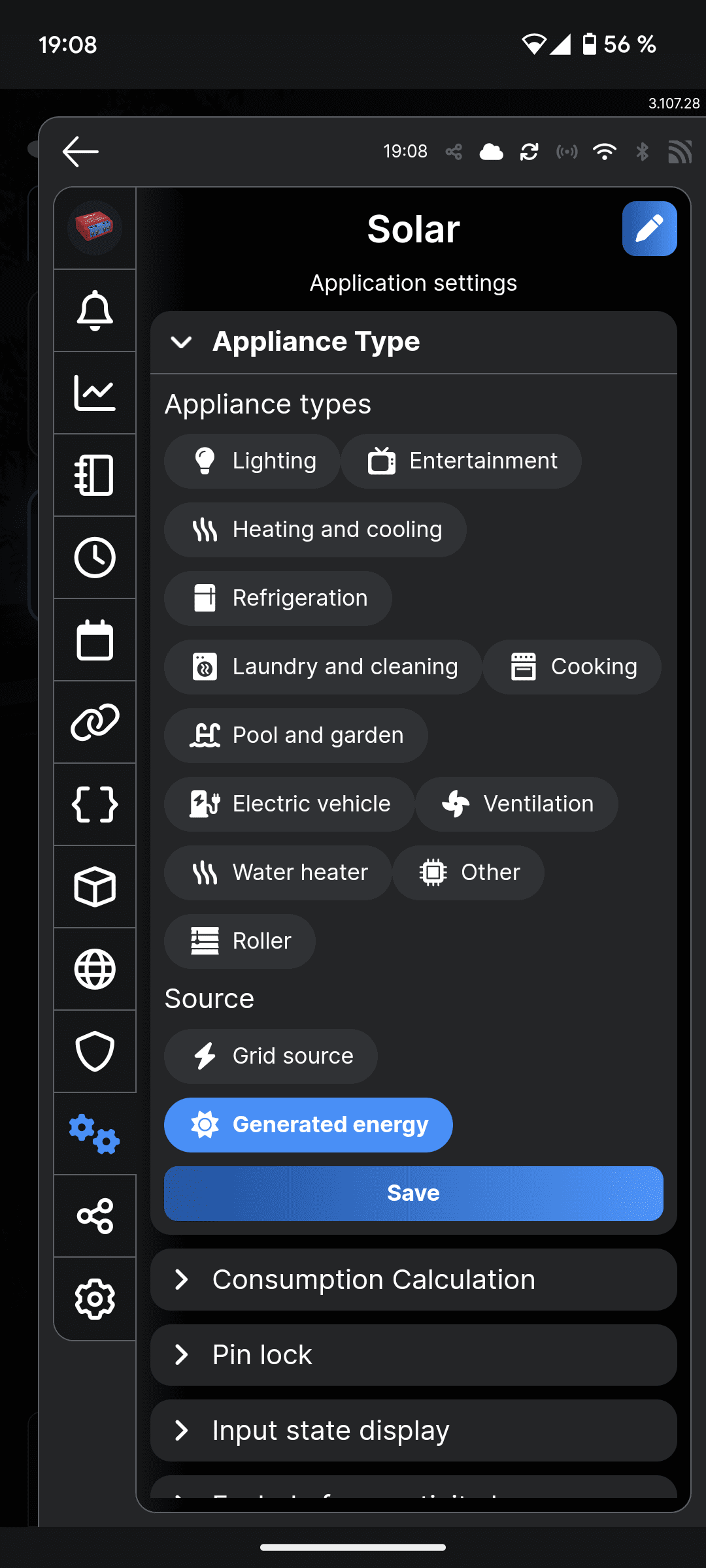Pick the Water heater chip
Image resolution: width=706 pixels, height=1568 pixels.
coord(278,873)
